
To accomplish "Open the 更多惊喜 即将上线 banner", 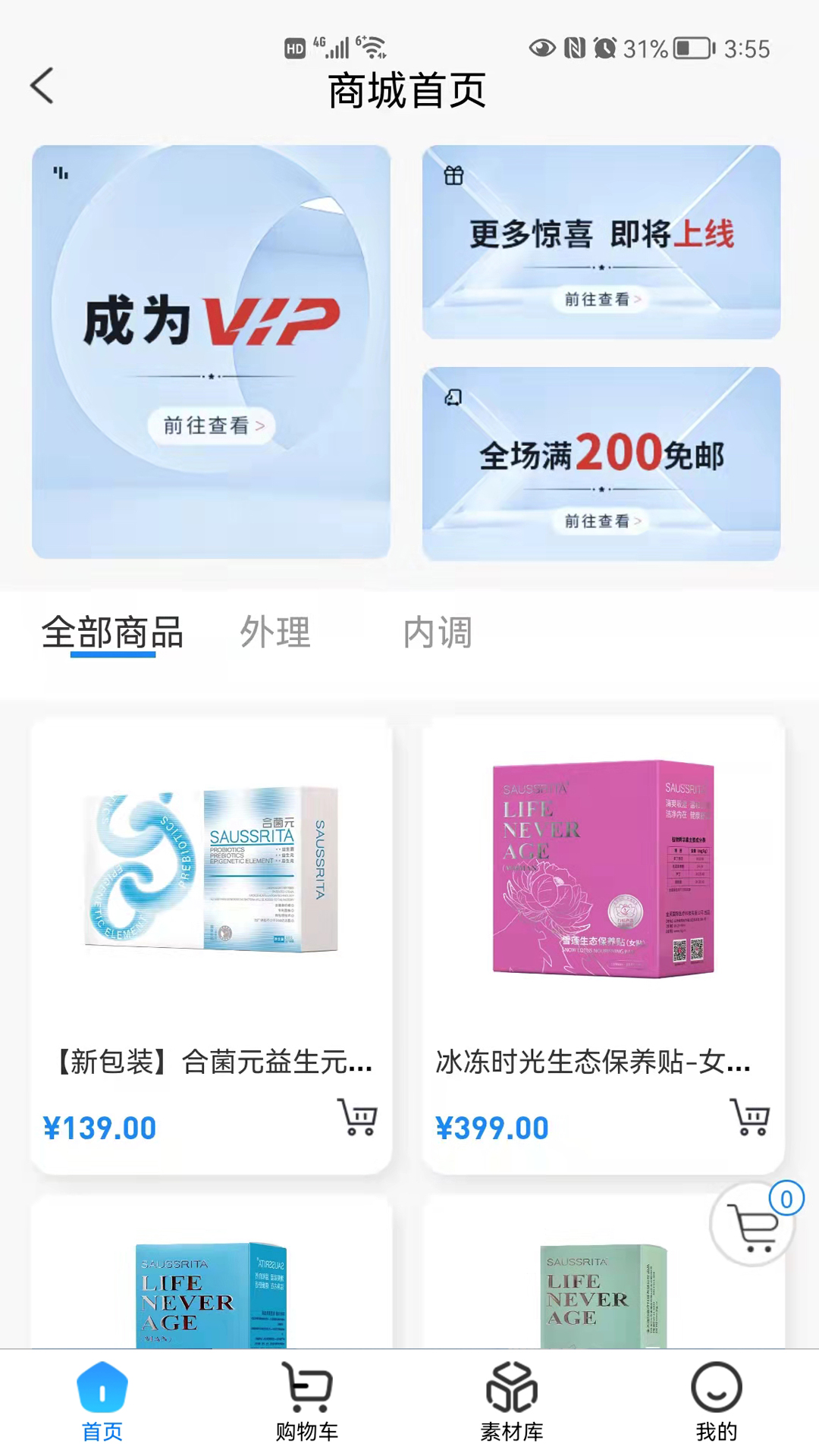I will (601, 242).
